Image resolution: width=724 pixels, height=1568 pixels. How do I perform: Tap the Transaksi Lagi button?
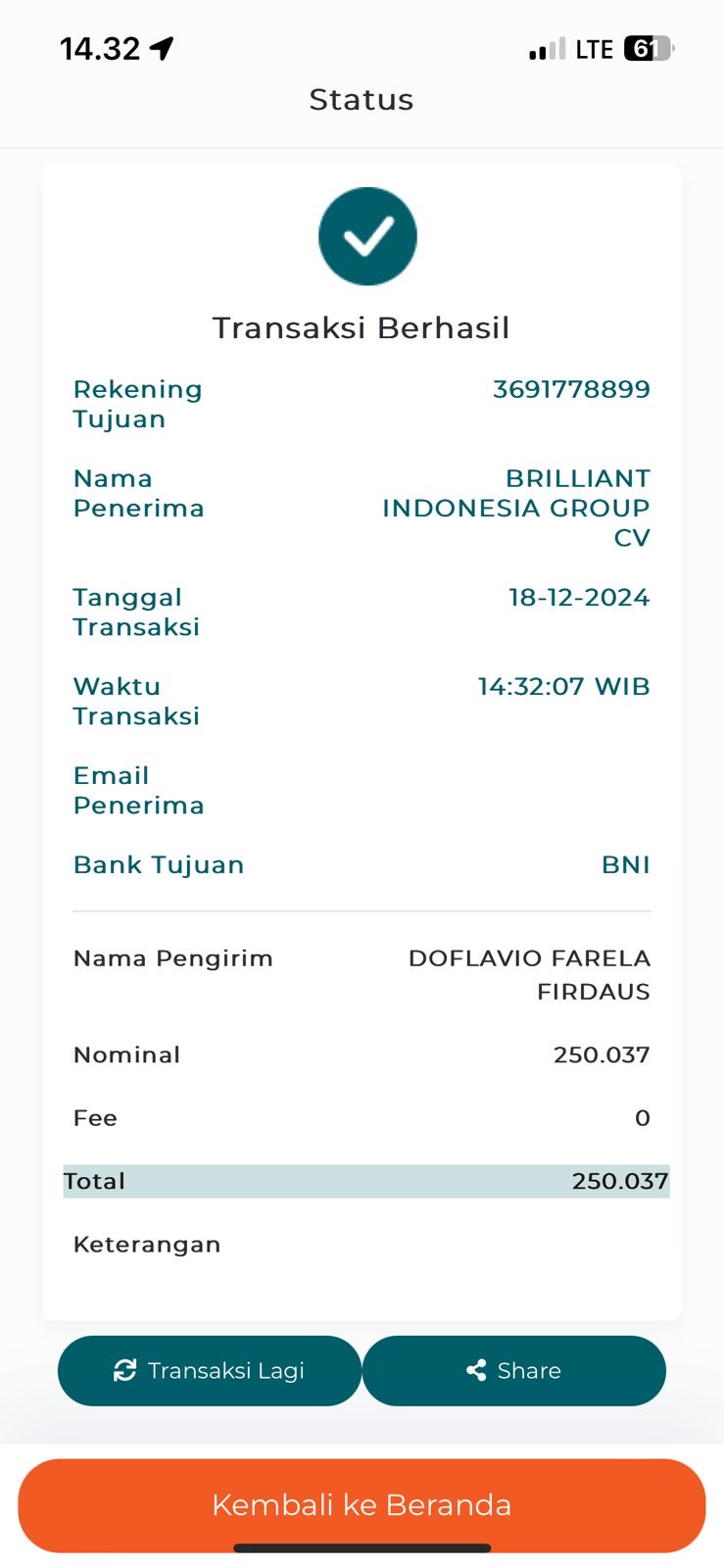pos(210,1370)
